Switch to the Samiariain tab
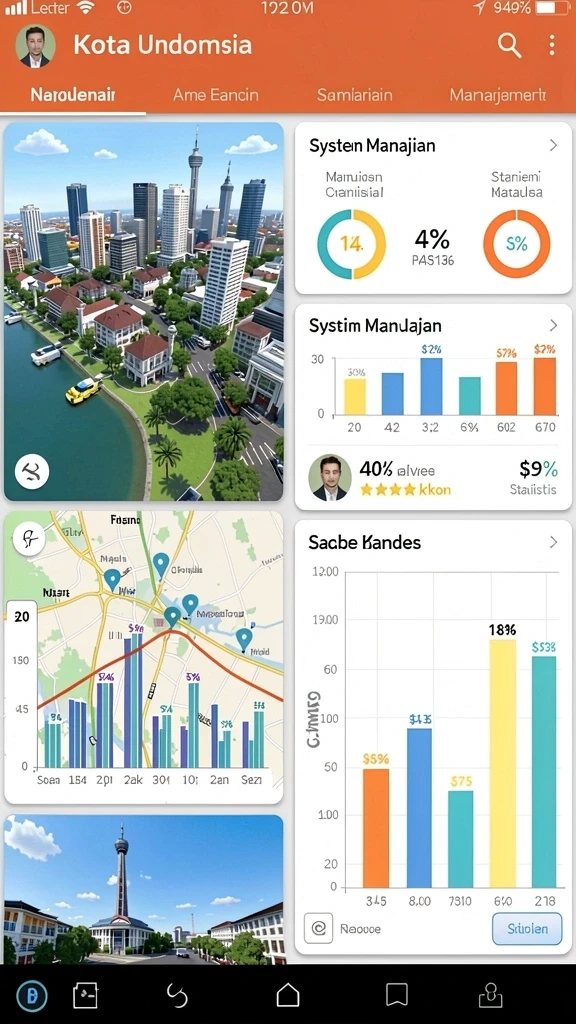The width and height of the screenshot is (576, 1024). coord(355,95)
